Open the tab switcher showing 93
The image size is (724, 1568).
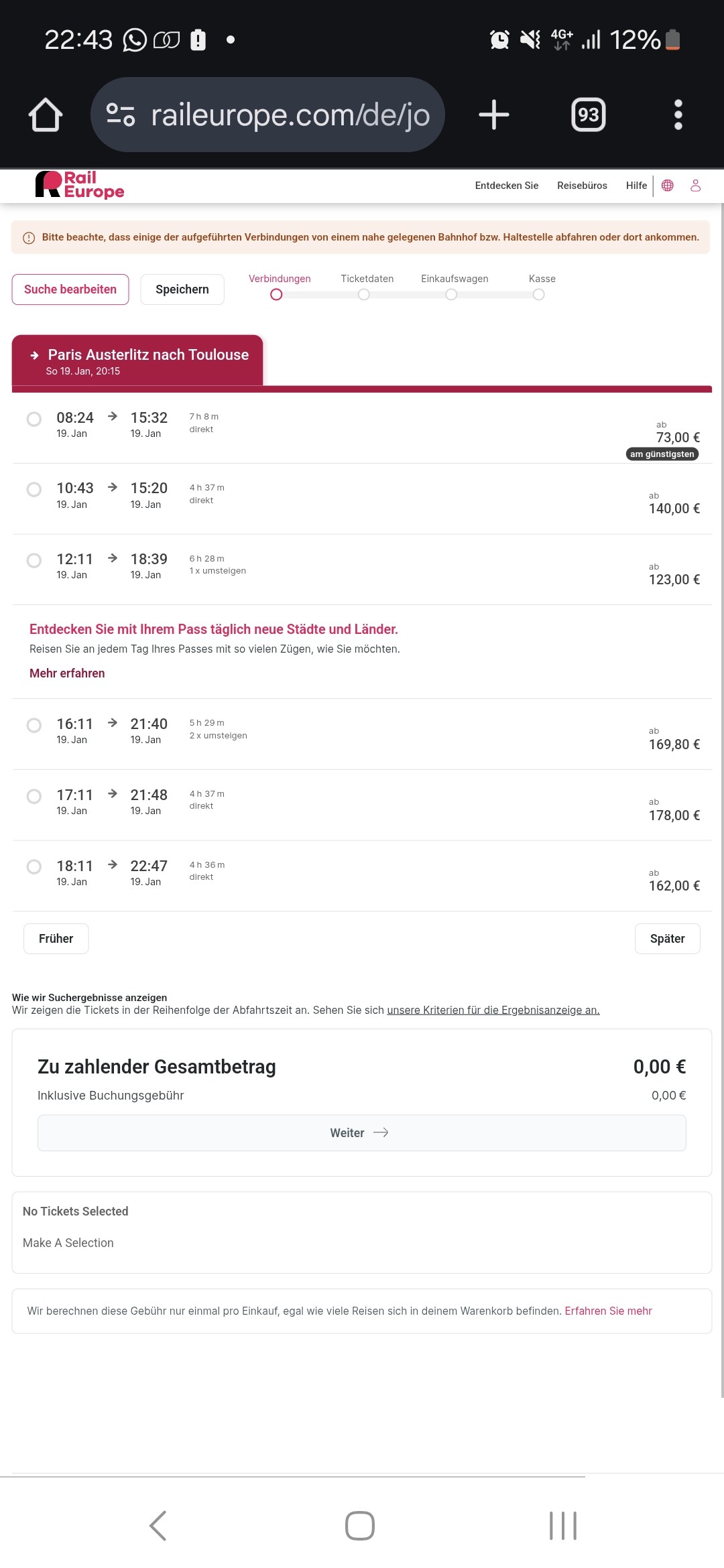(x=588, y=115)
